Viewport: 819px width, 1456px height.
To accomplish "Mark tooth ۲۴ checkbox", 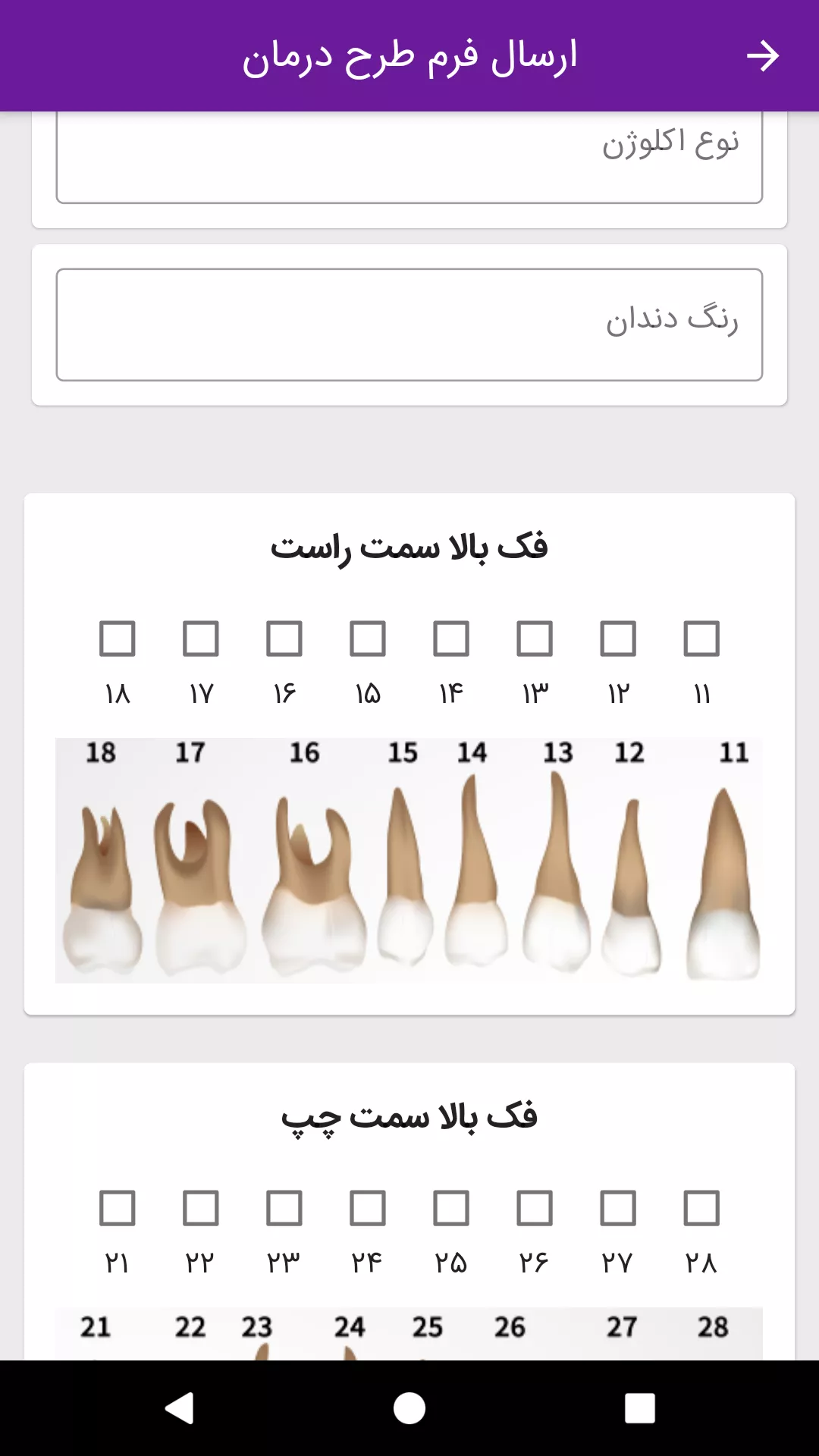I will coord(368,1208).
